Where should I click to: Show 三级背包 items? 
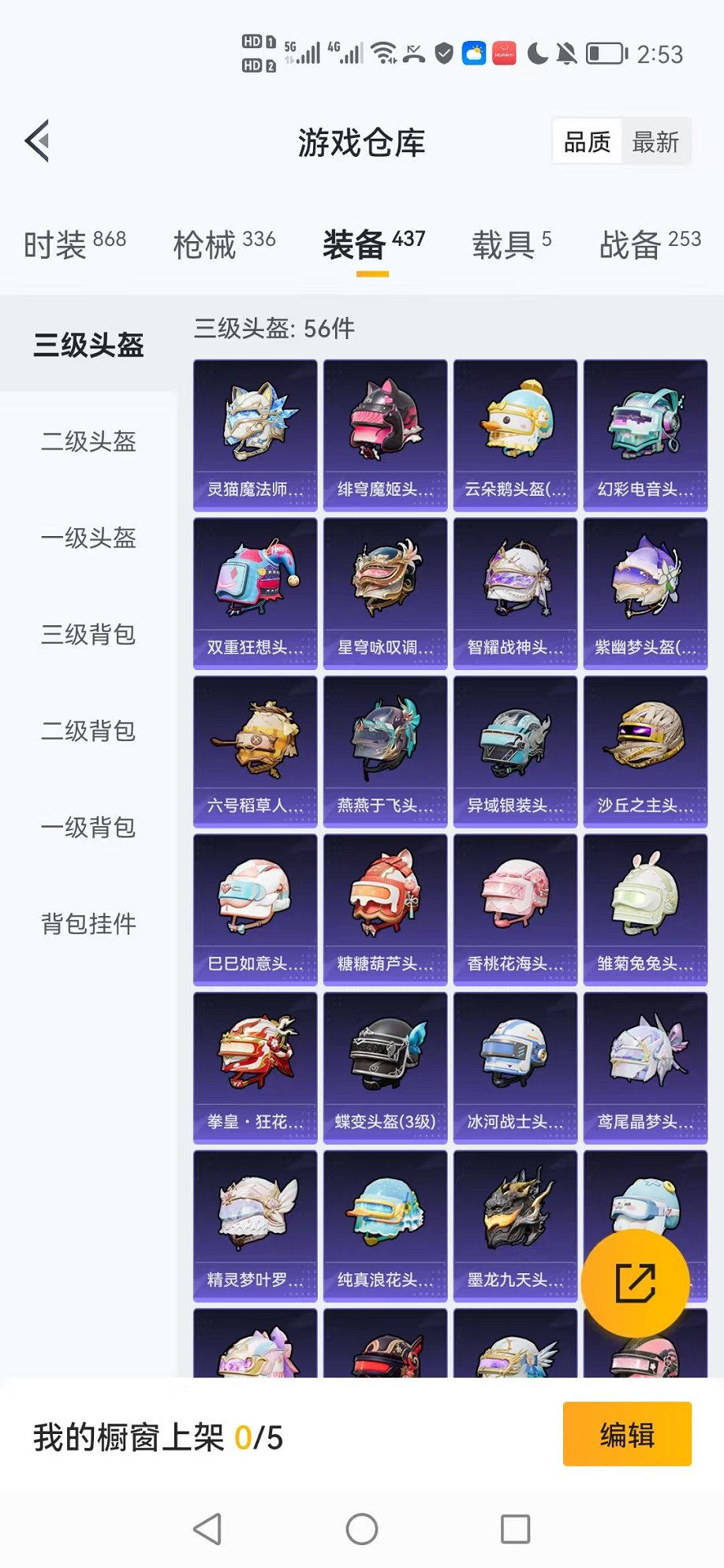pyautogui.click(x=88, y=635)
